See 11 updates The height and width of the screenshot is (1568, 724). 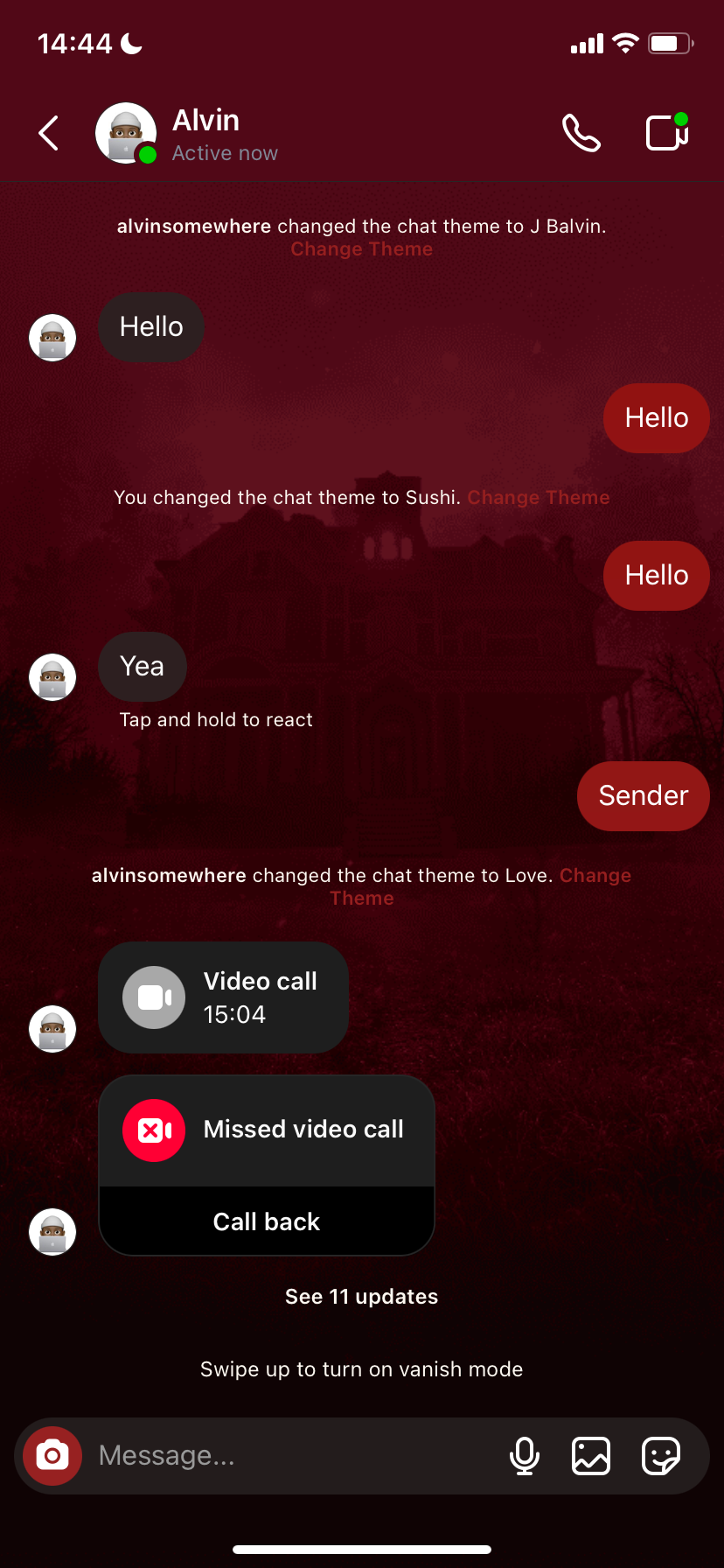361,1297
